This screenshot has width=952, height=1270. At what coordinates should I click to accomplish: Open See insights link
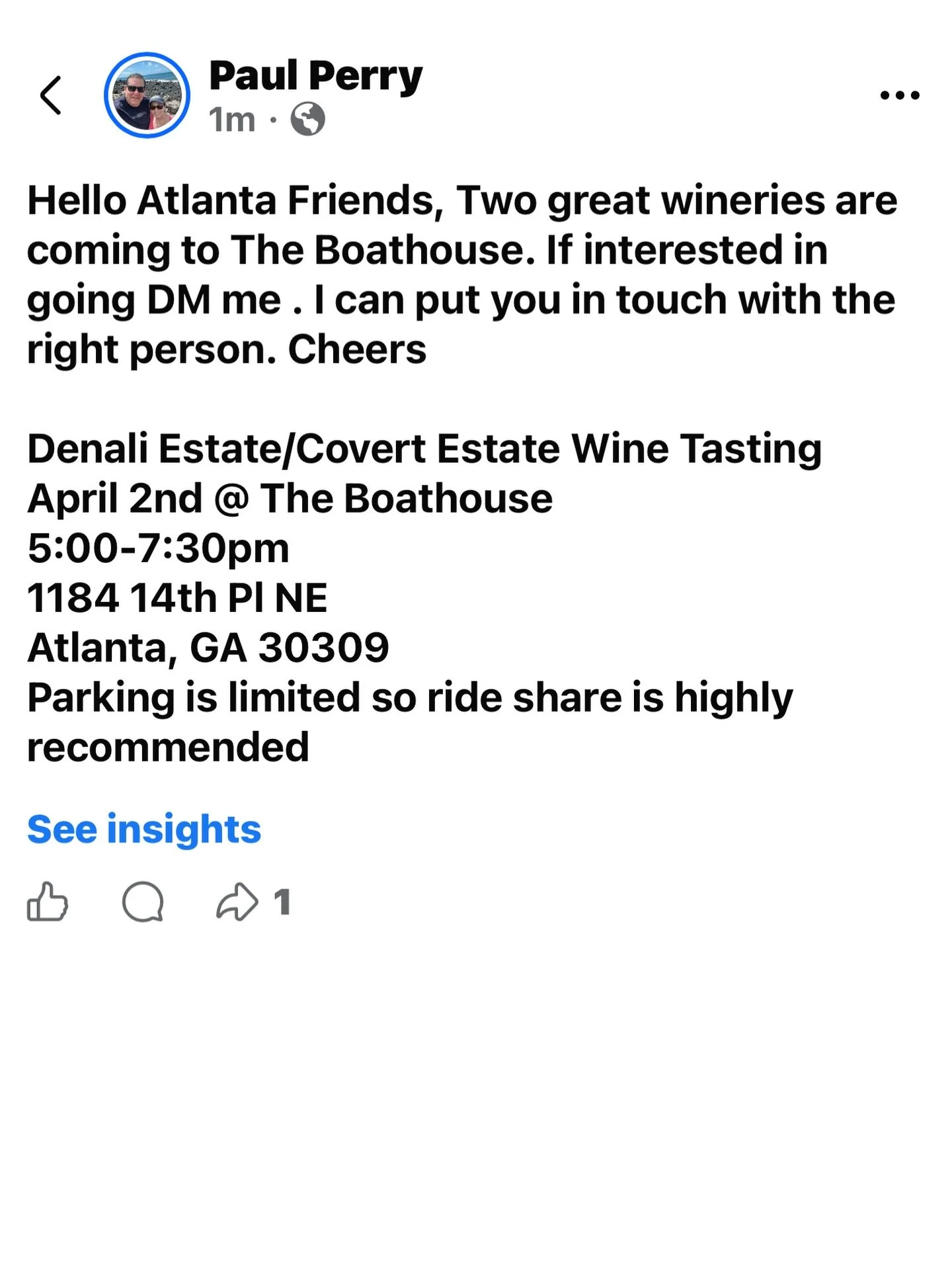[x=144, y=829]
